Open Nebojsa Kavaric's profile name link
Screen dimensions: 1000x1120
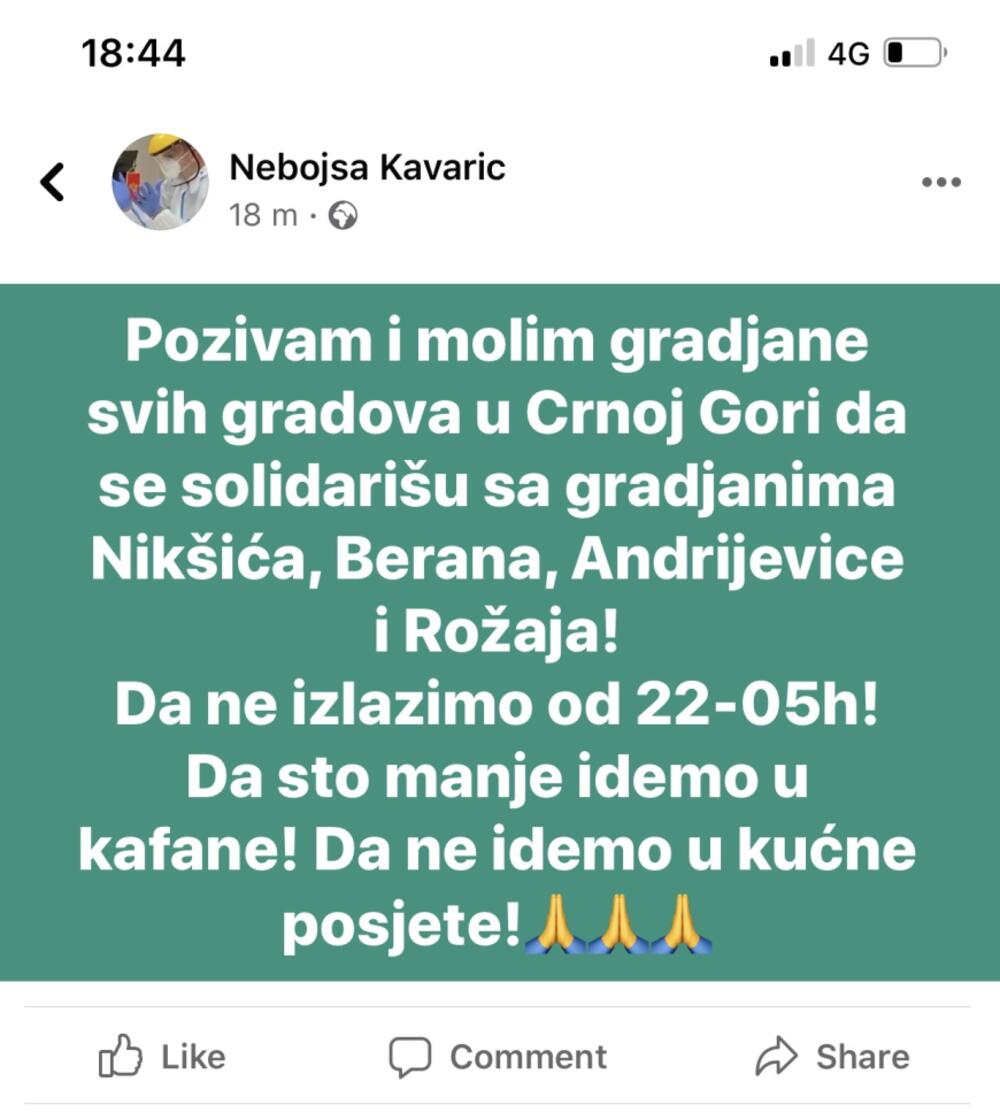pos(367,167)
